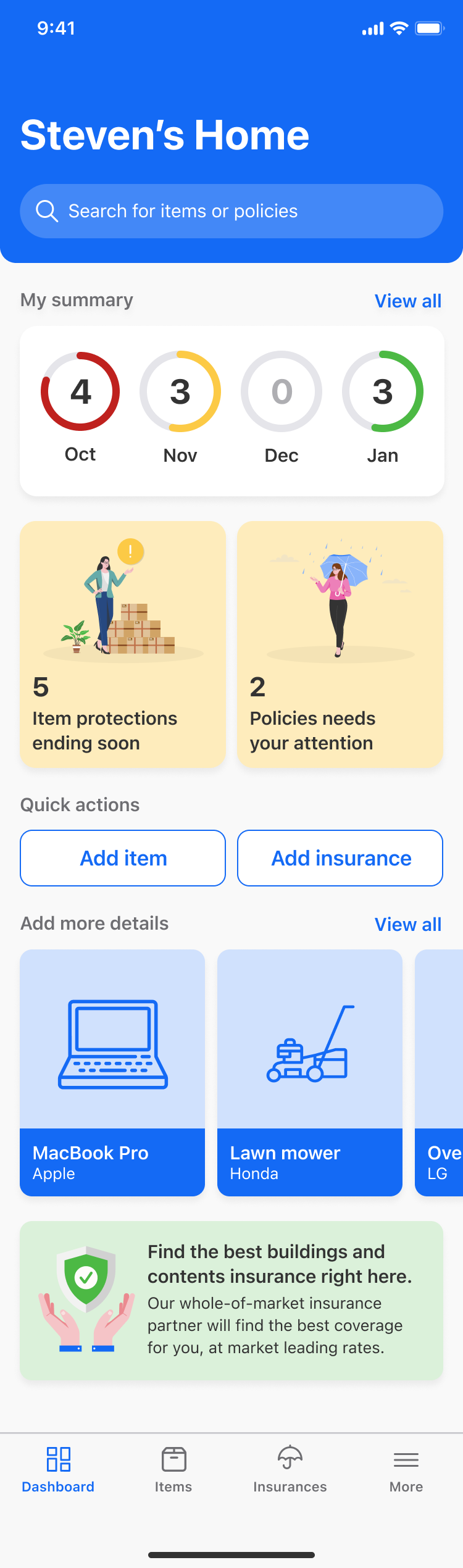Select the Jan summary ring
The image size is (463, 1568).
click(383, 392)
